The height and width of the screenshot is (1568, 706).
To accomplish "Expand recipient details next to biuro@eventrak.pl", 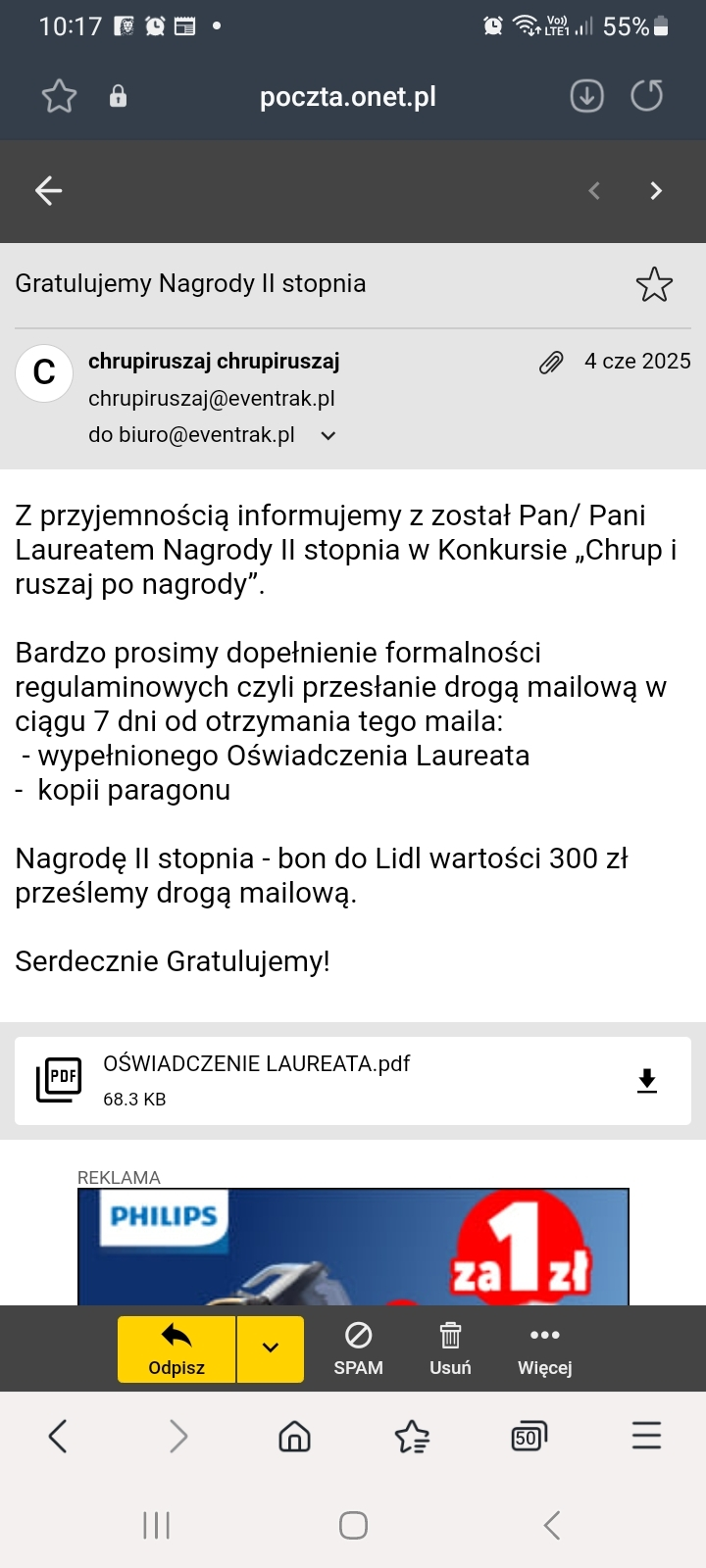I will point(328,436).
